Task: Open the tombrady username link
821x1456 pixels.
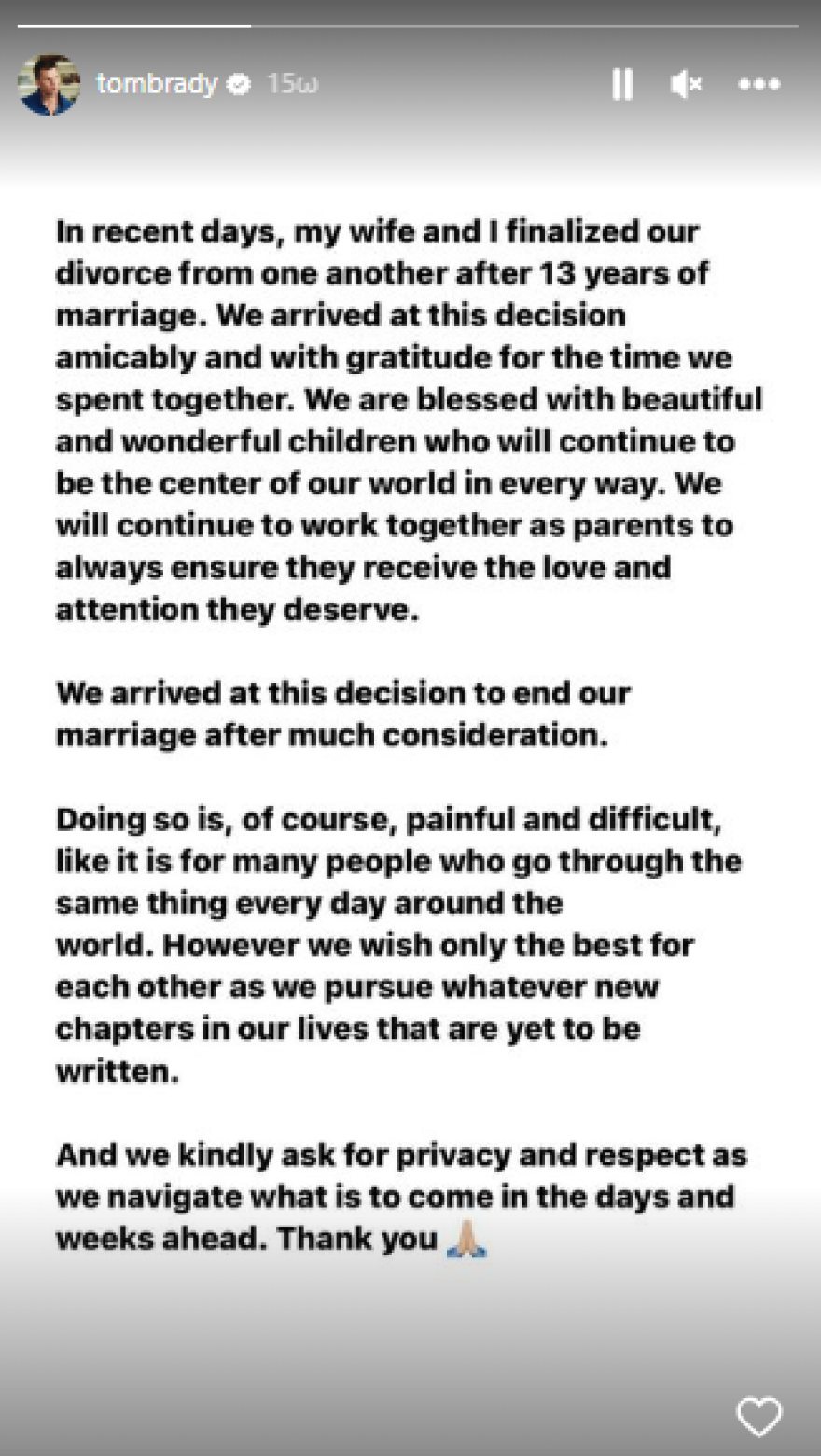Action: coord(156,84)
